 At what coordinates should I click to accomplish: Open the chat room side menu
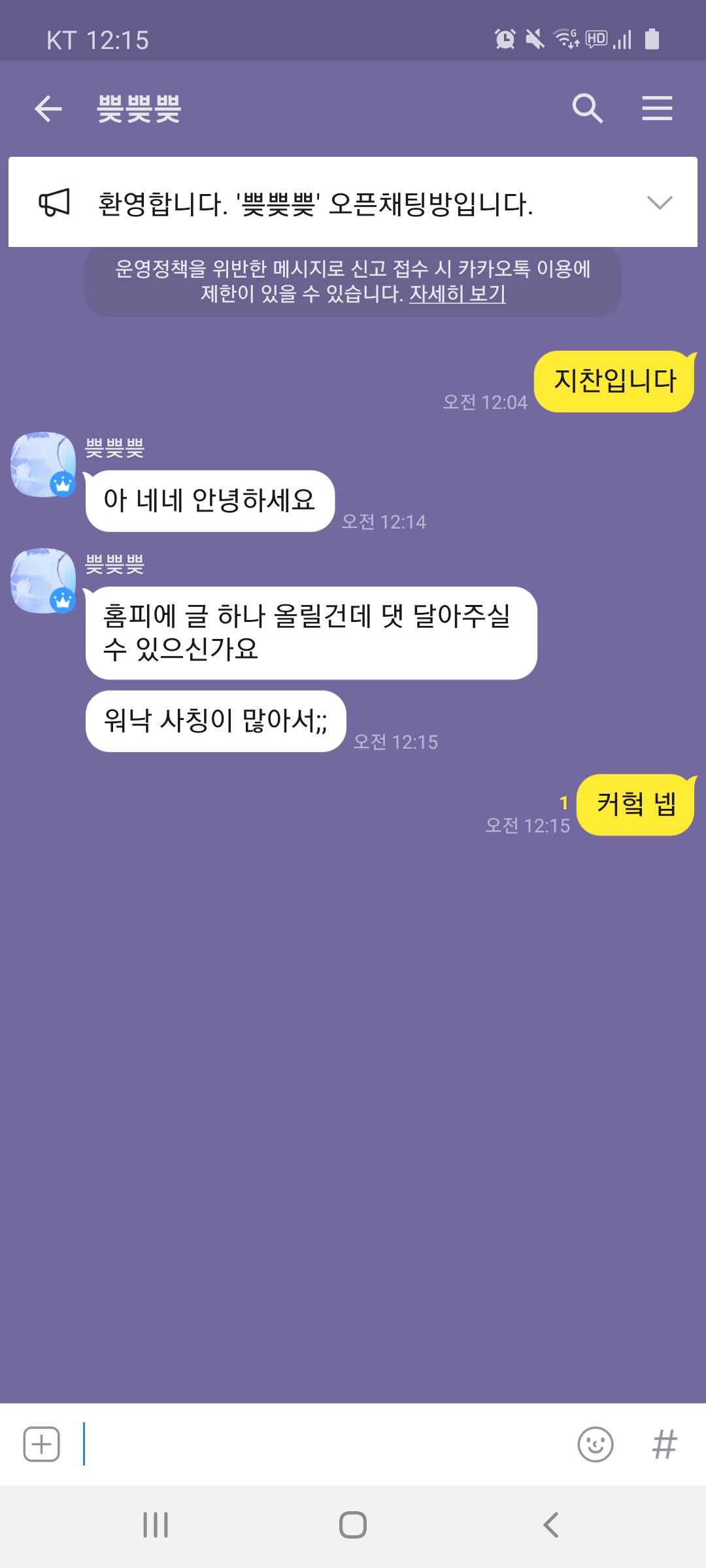(x=657, y=108)
